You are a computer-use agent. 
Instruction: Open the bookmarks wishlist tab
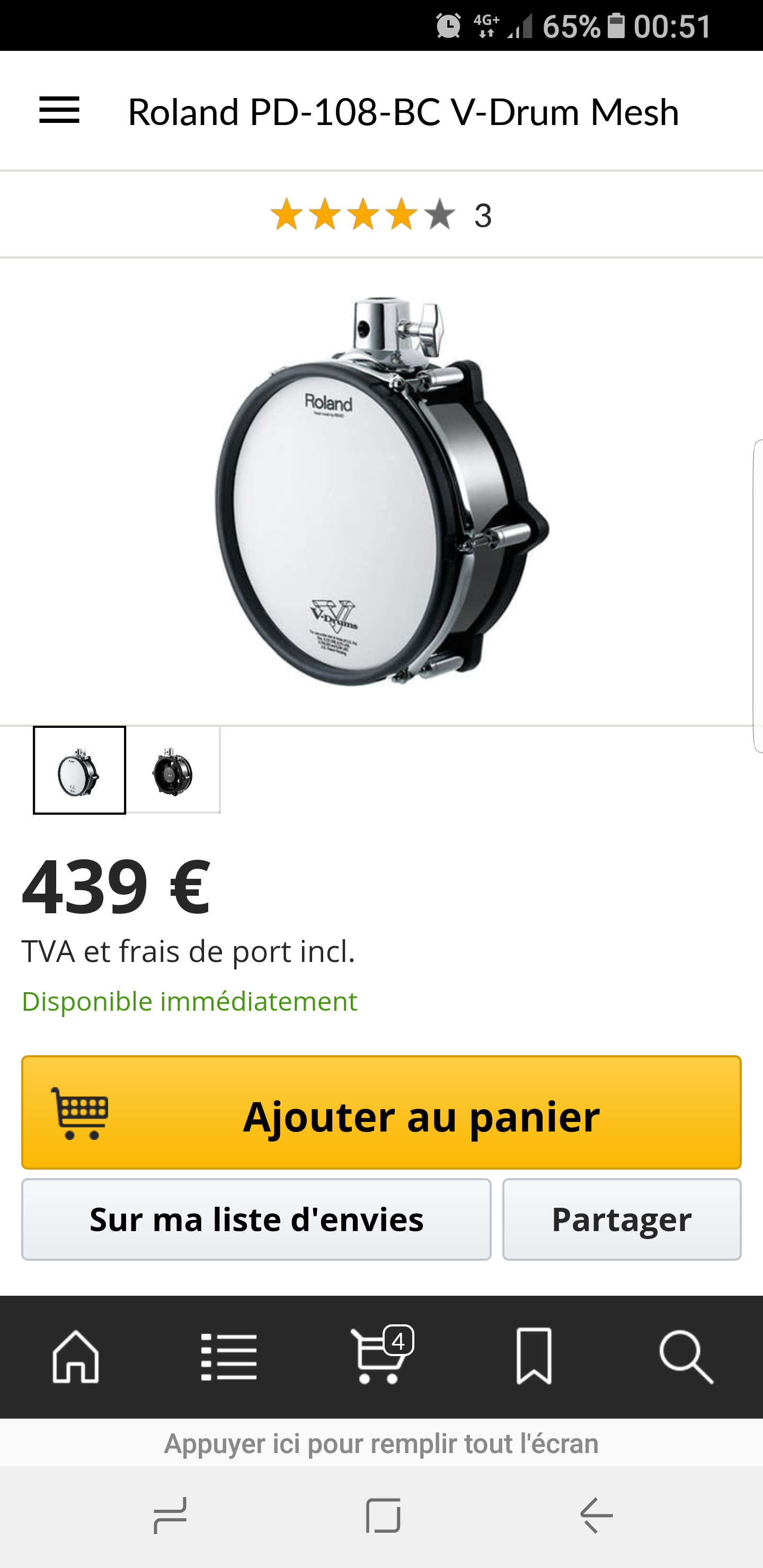[534, 1357]
